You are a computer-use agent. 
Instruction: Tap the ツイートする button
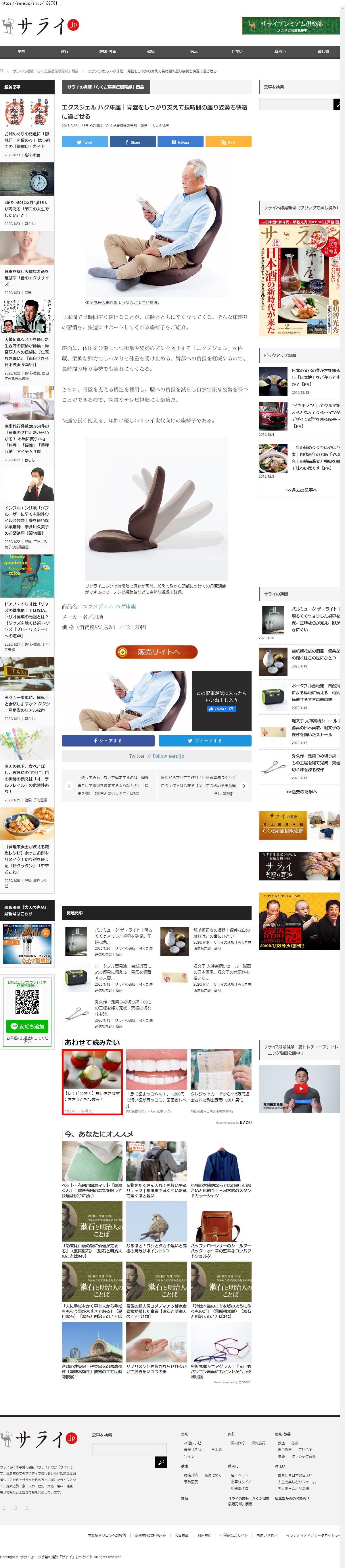point(205,741)
